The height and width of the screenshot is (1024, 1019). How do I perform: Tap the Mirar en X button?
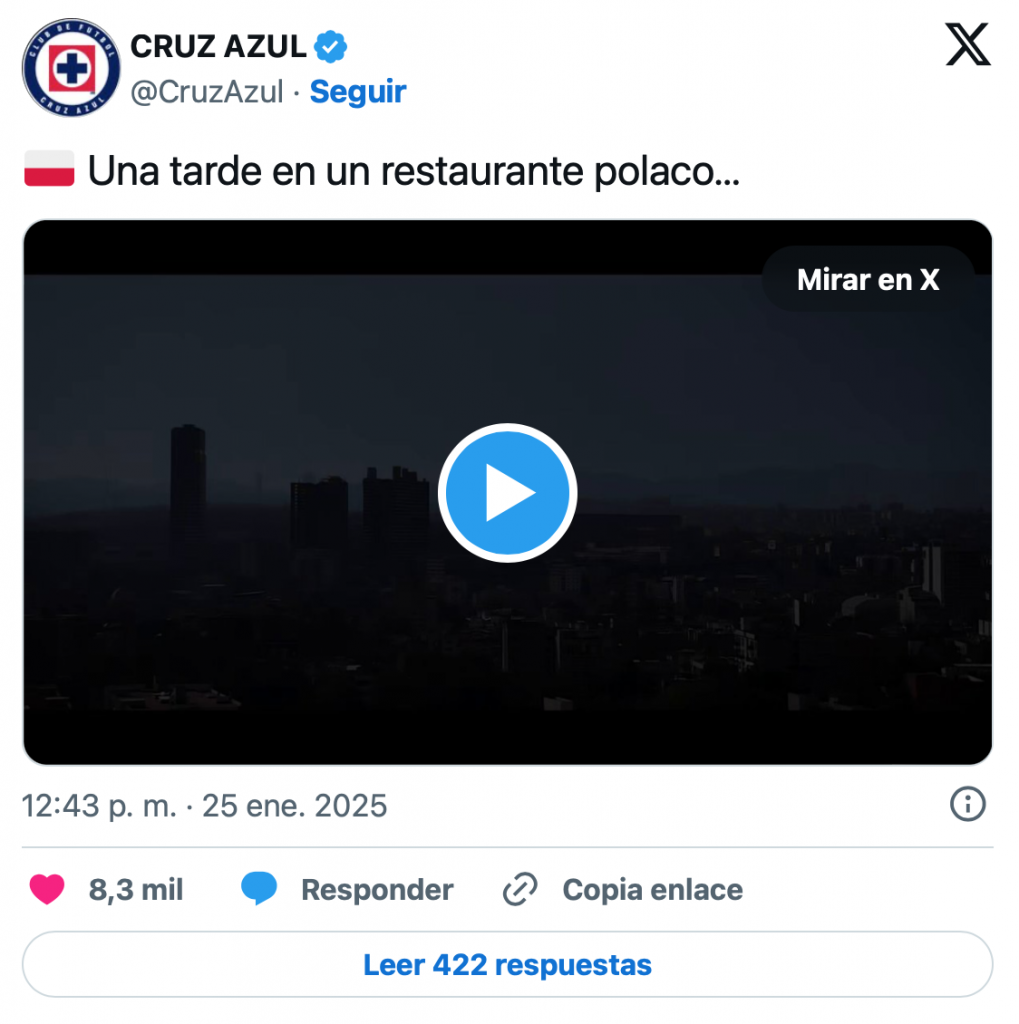[868, 280]
